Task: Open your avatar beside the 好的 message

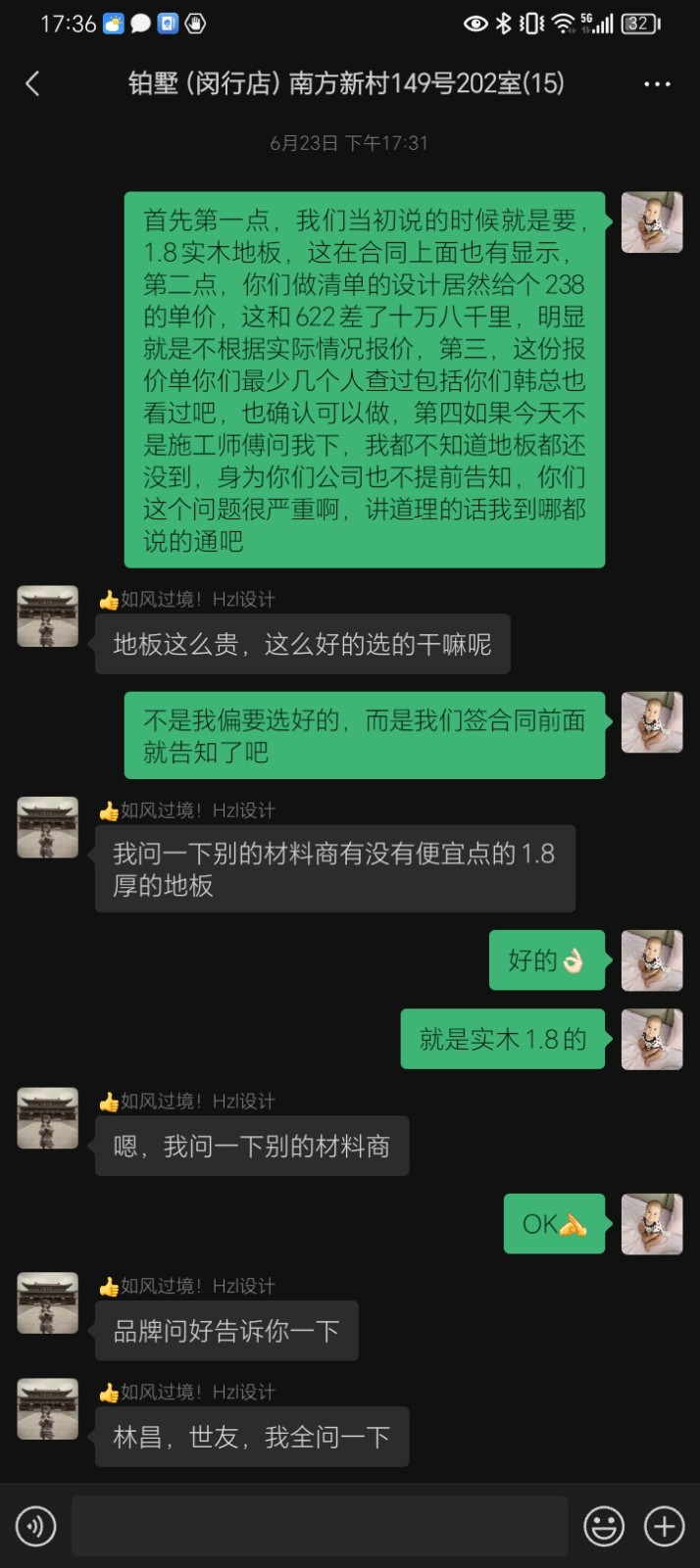Action: pos(652,960)
